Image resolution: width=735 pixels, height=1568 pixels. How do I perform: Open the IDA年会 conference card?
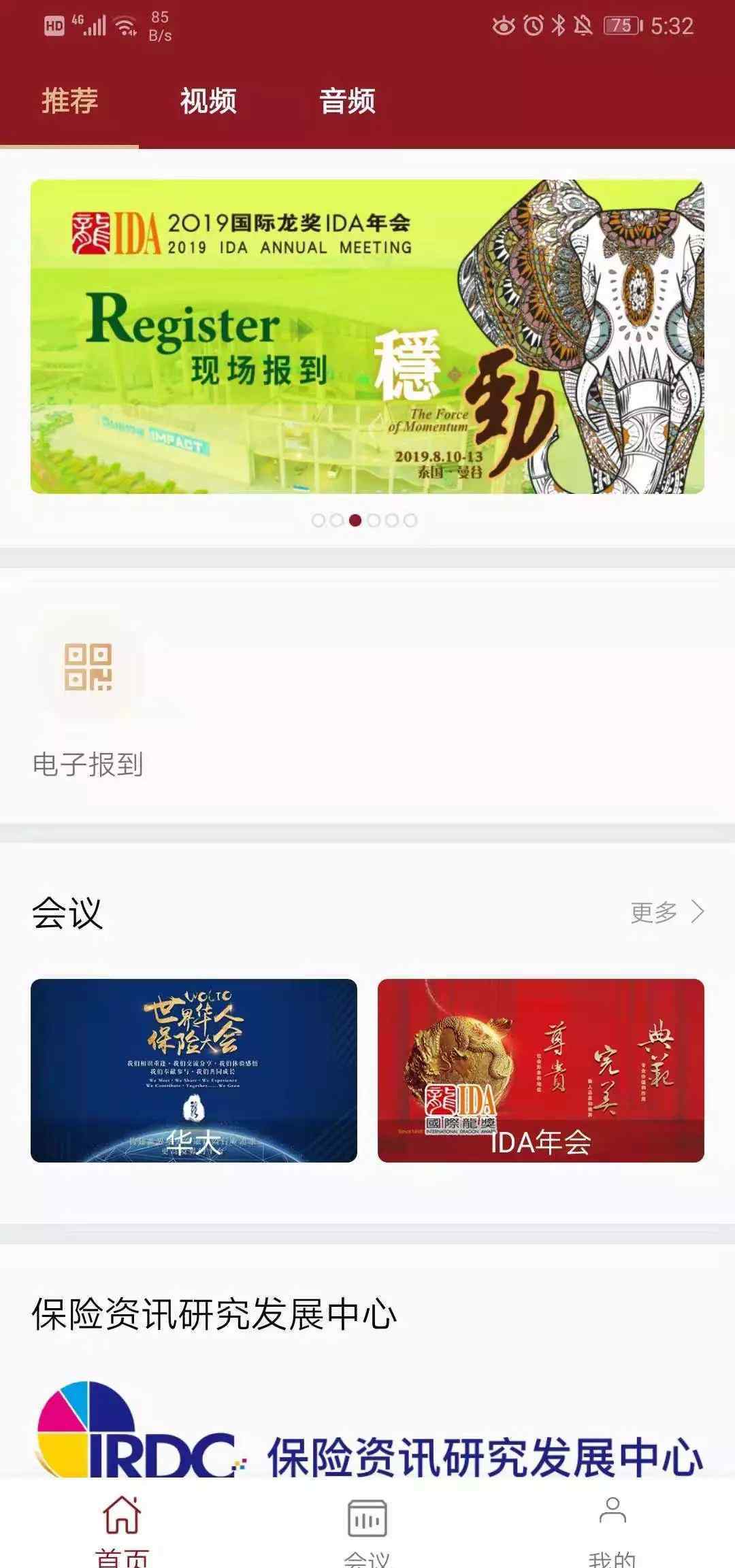541,1070
